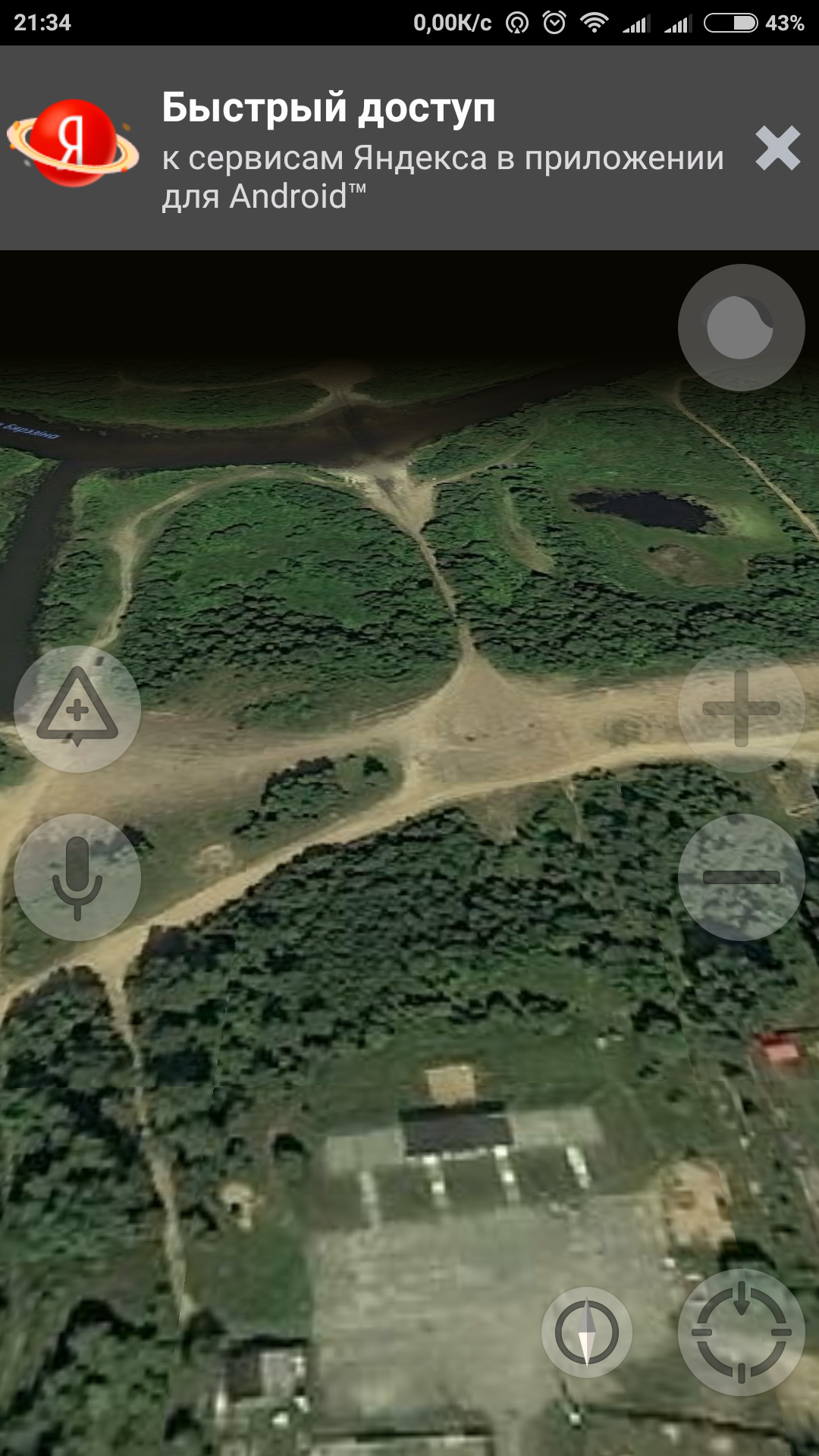819x1456 pixels.
Task: Toggle night mode with the moon button
Action: 741,328
